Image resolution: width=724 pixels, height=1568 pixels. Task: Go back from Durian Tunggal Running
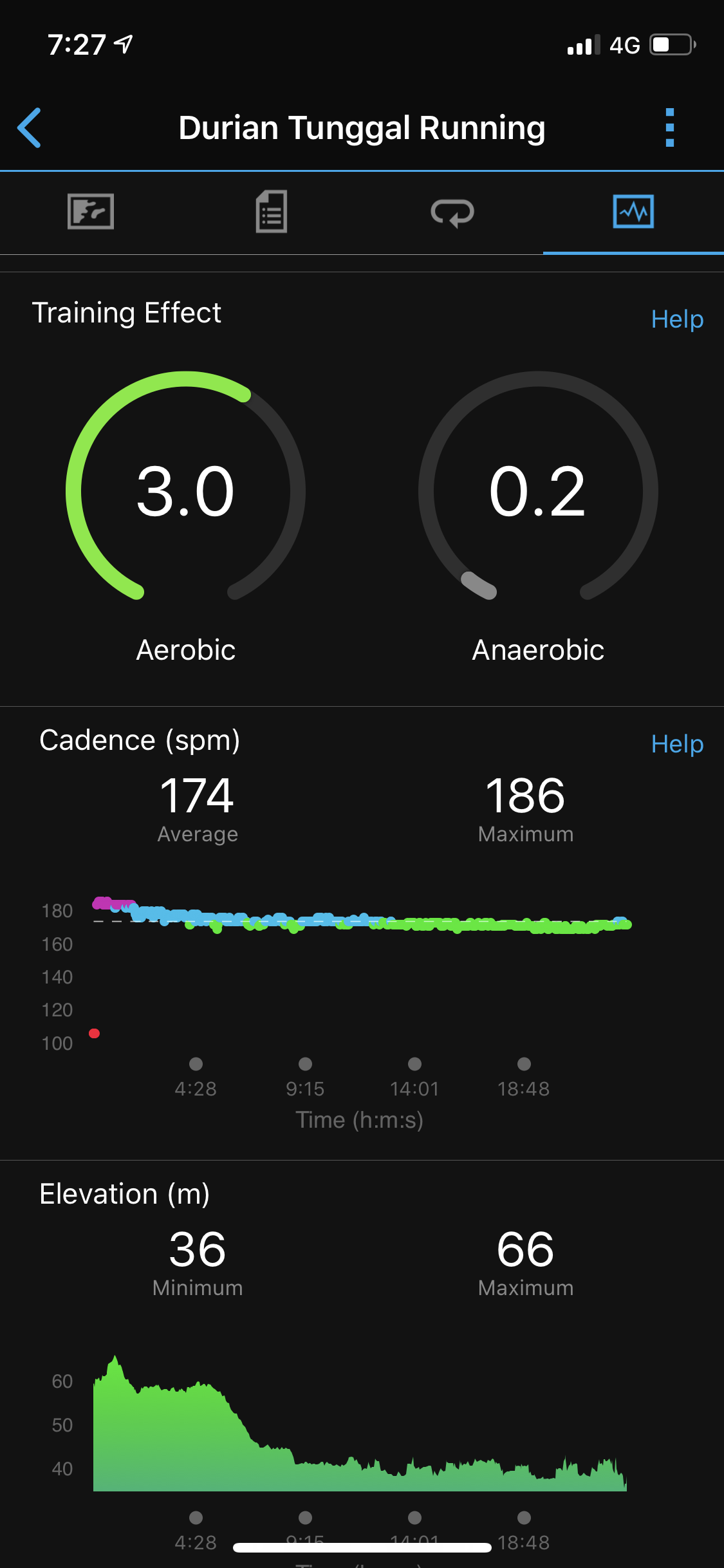30,127
